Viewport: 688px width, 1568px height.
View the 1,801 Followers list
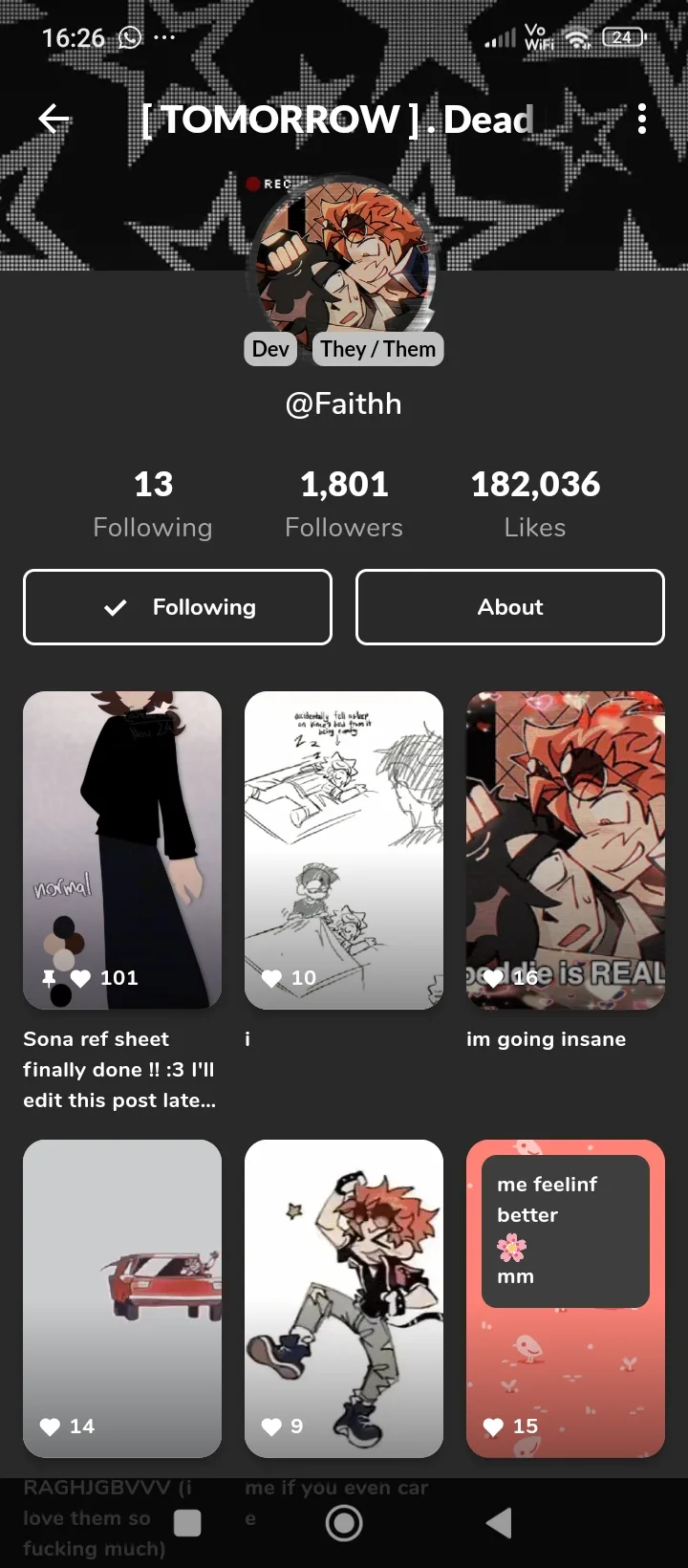point(344,504)
